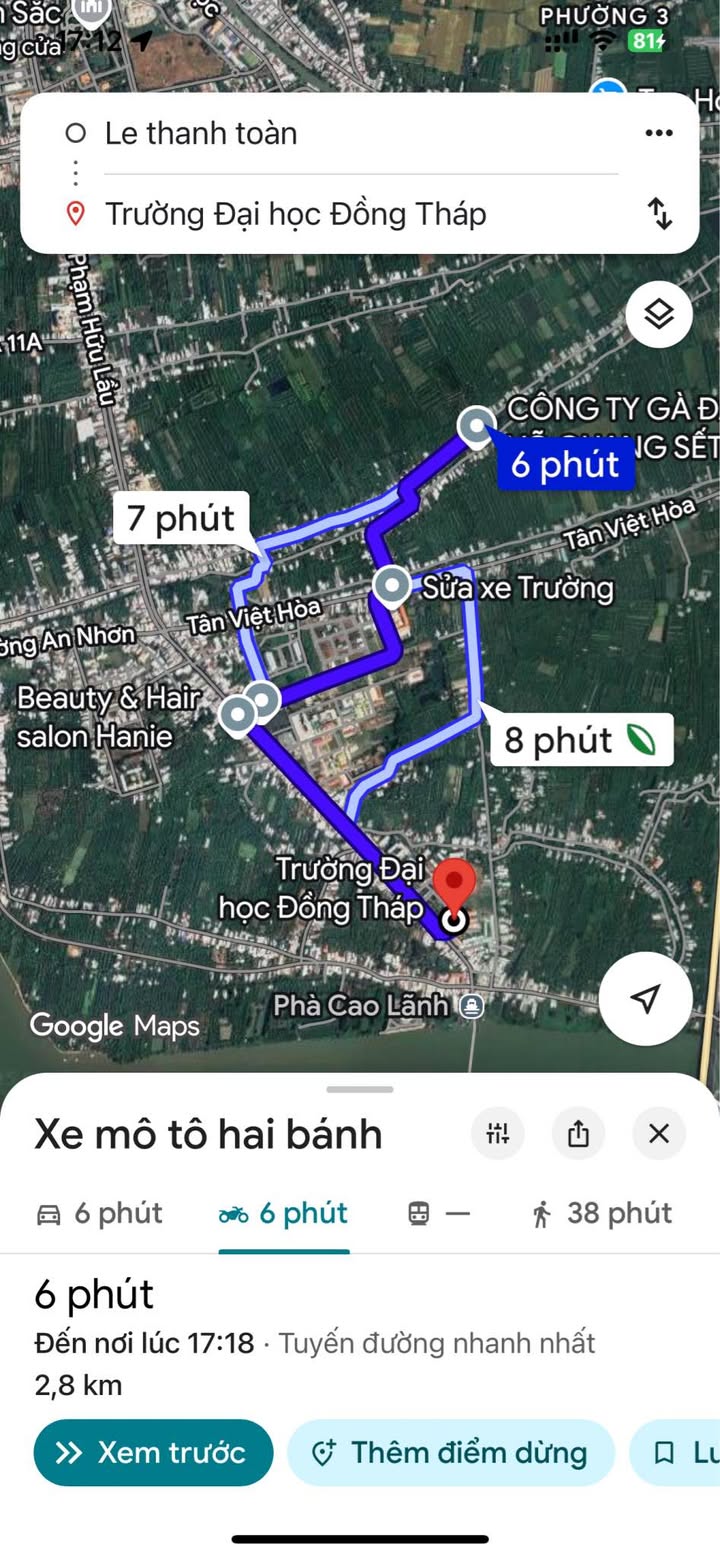720x1557 pixels.
Task: Tap Thêm điểm dừng chip
Action: tap(451, 1452)
